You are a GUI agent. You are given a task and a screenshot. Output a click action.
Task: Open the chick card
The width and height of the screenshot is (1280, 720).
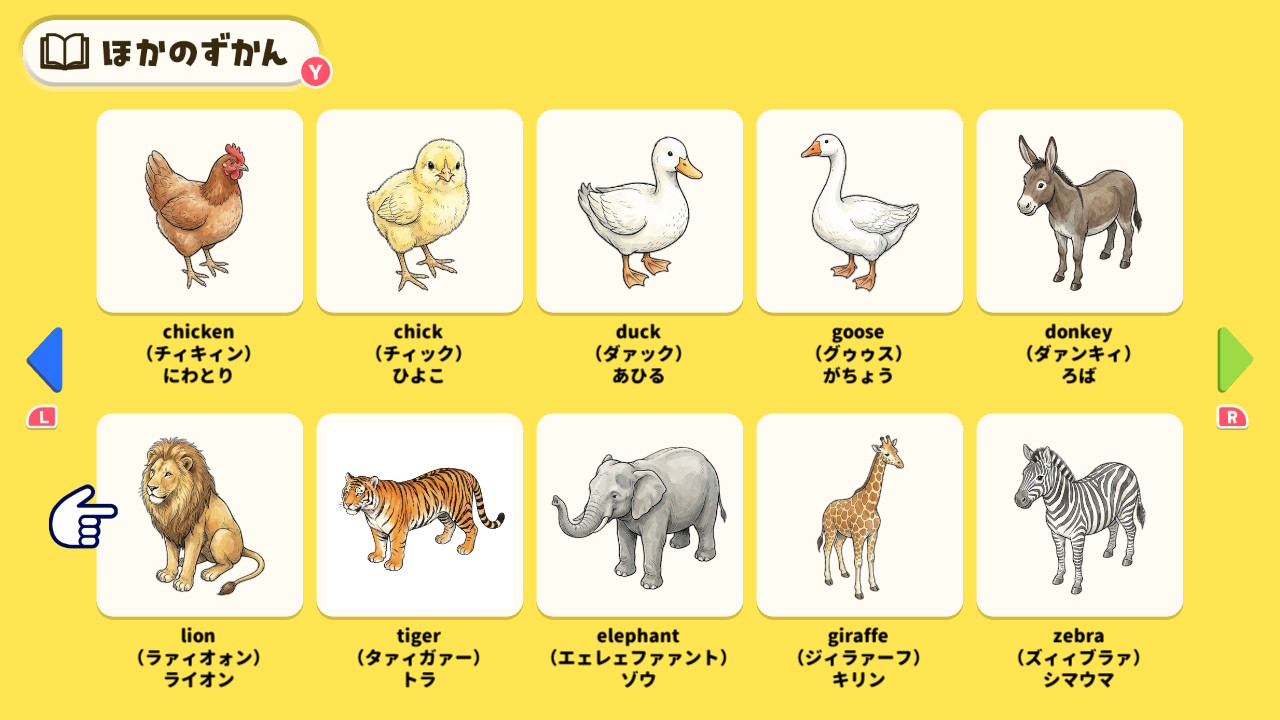[x=420, y=212]
